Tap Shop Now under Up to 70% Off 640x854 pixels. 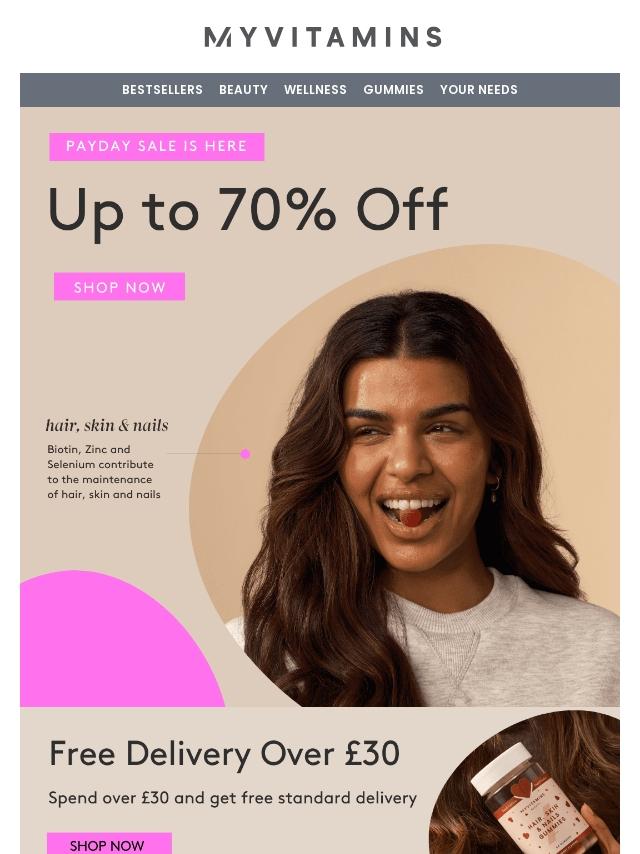119,286
